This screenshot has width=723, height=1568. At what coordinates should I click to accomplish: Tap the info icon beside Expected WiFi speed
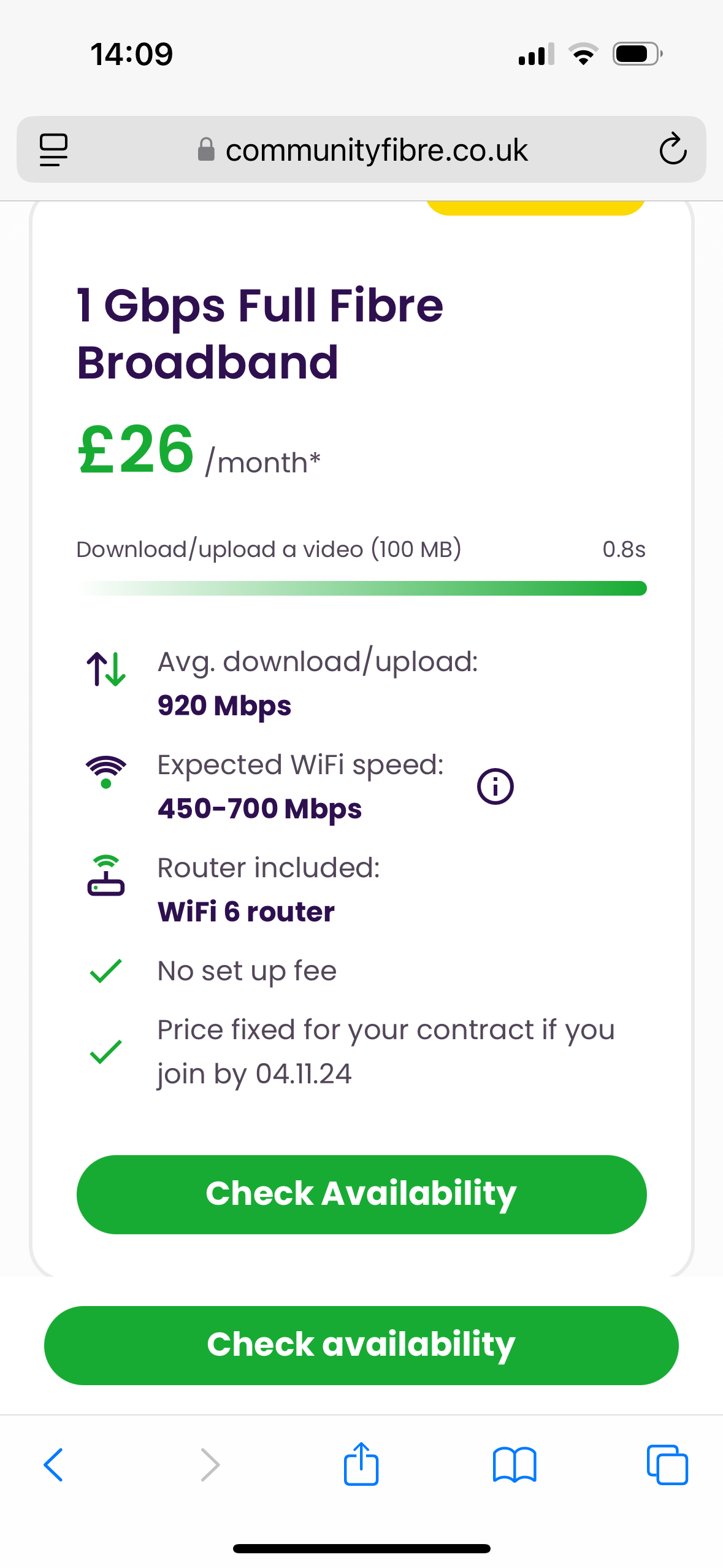495,786
